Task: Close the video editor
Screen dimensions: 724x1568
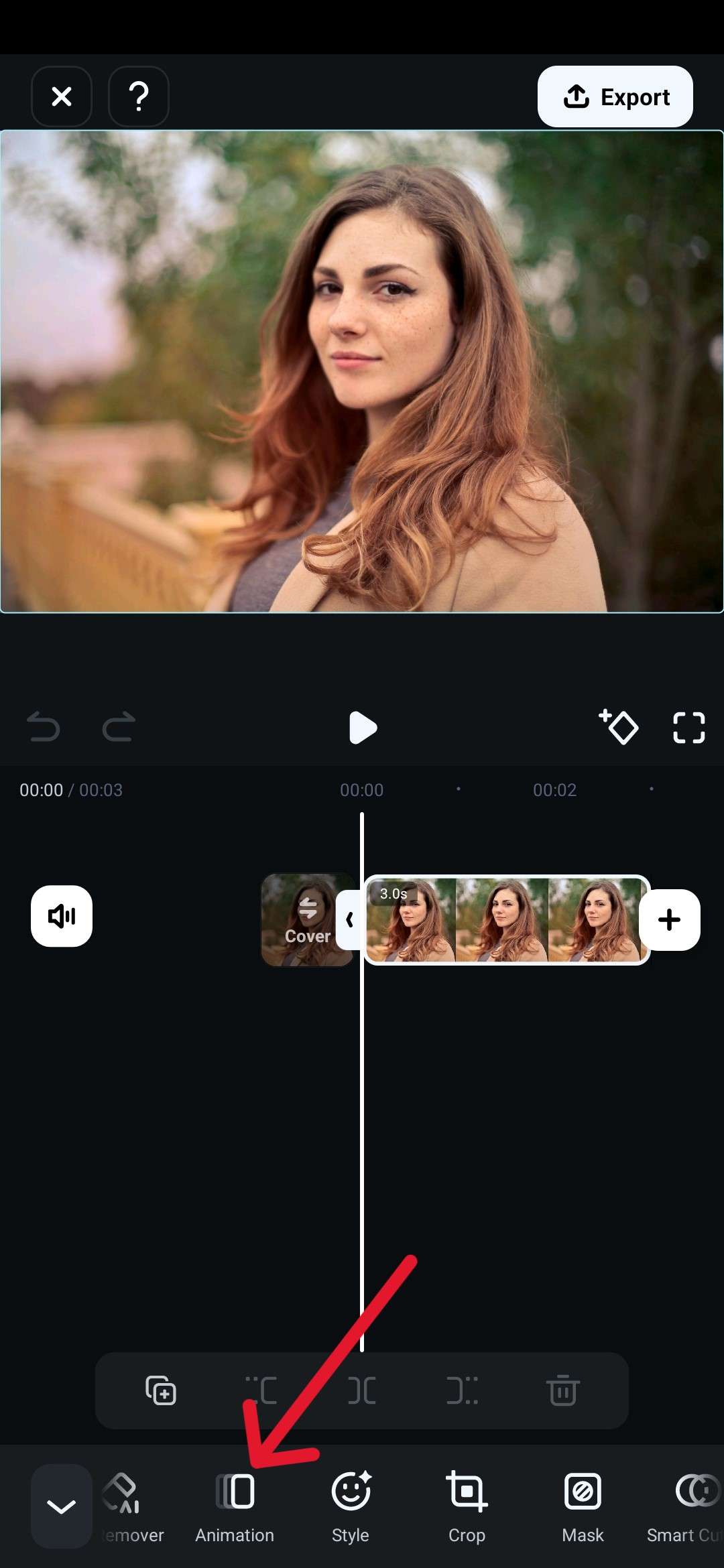Action: pos(62,96)
